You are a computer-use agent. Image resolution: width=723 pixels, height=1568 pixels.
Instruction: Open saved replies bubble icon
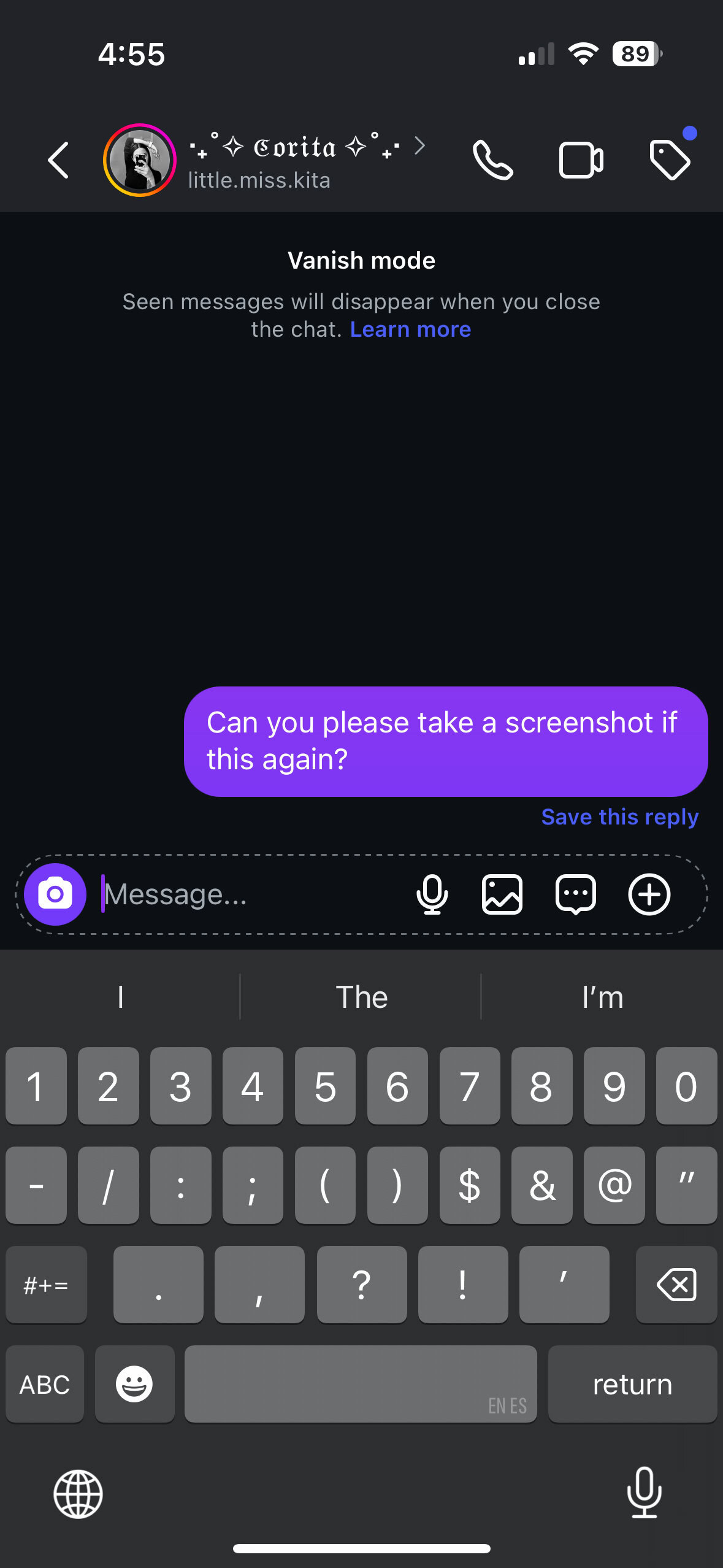click(x=575, y=894)
